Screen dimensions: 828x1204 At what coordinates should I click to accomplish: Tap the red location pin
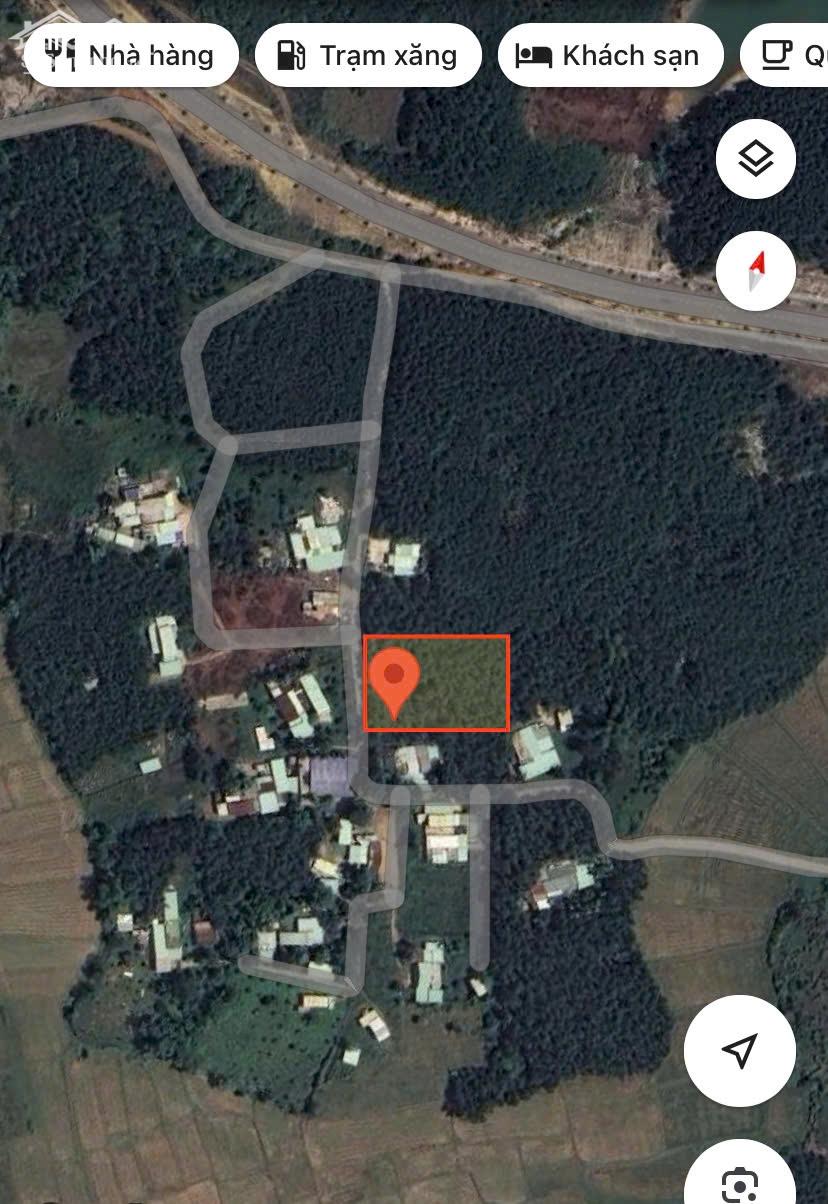pos(394,675)
